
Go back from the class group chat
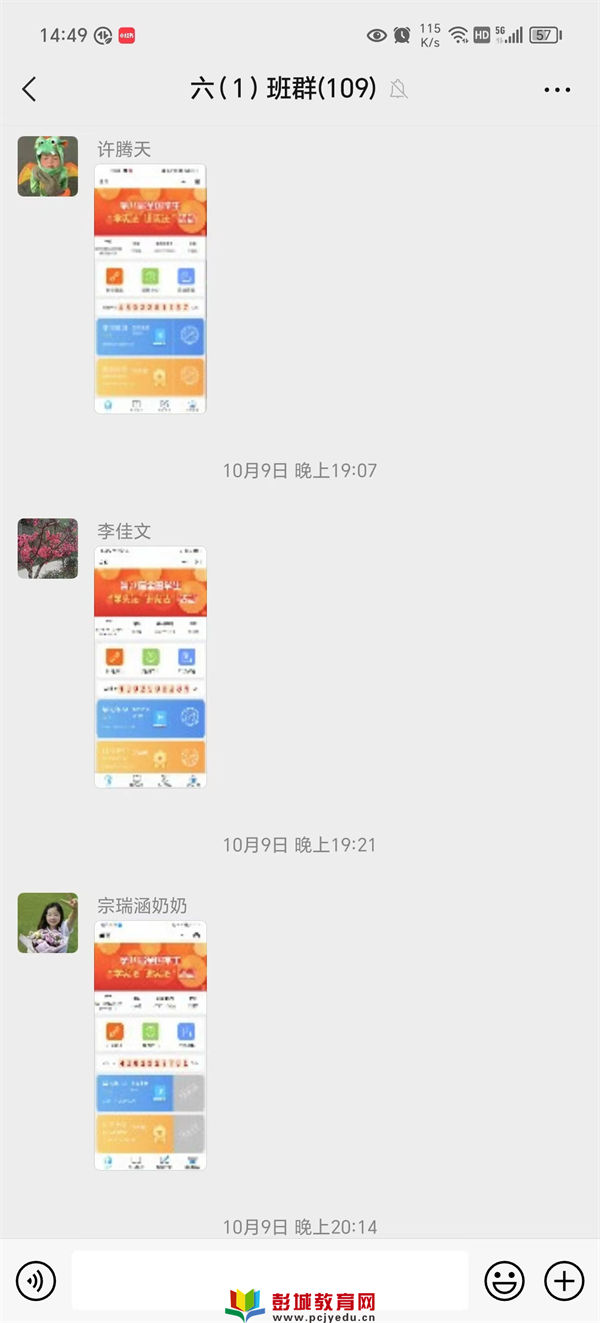[29, 89]
